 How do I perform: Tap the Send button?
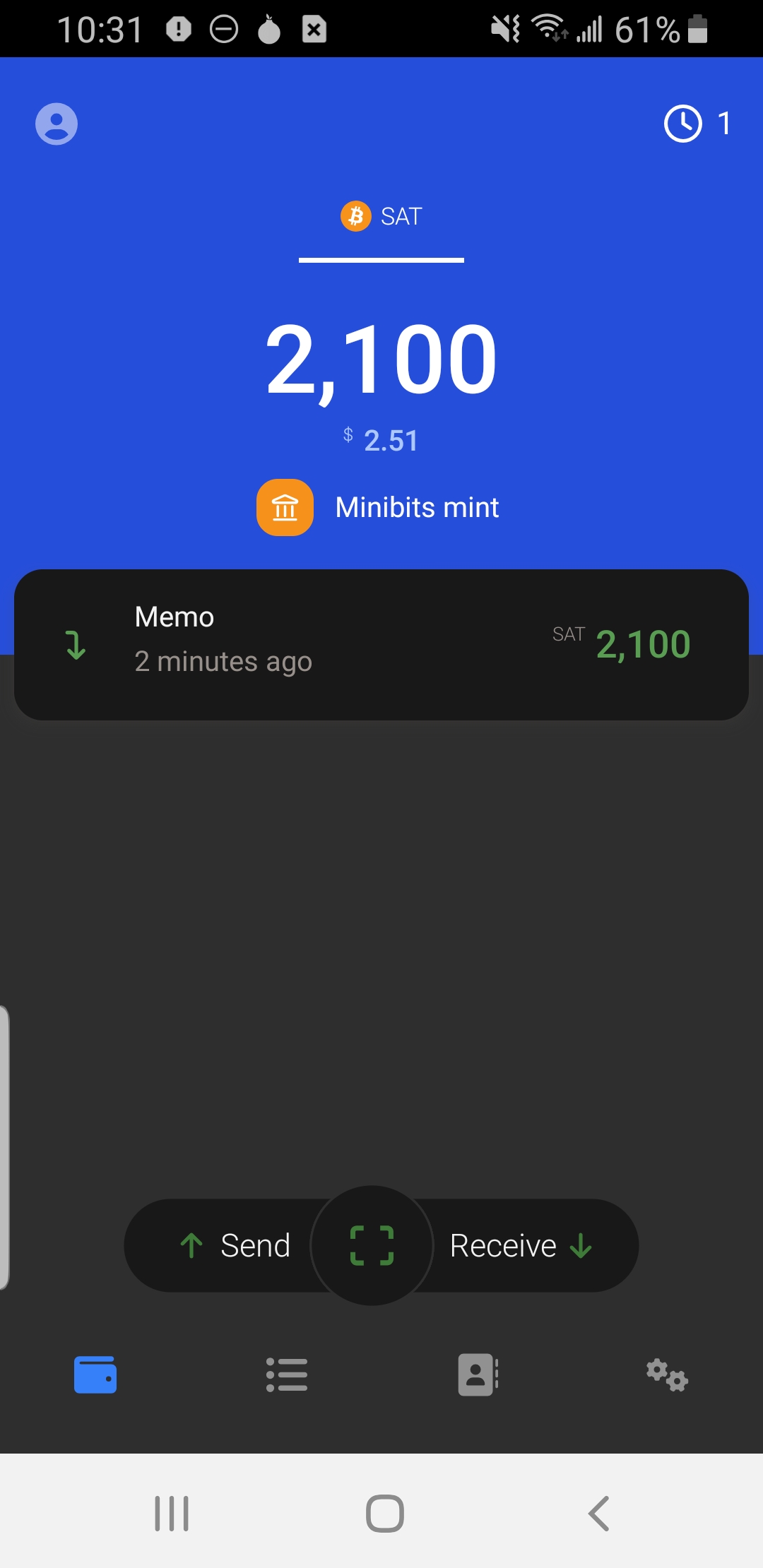pyautogui.click(x=235, y=1246)
